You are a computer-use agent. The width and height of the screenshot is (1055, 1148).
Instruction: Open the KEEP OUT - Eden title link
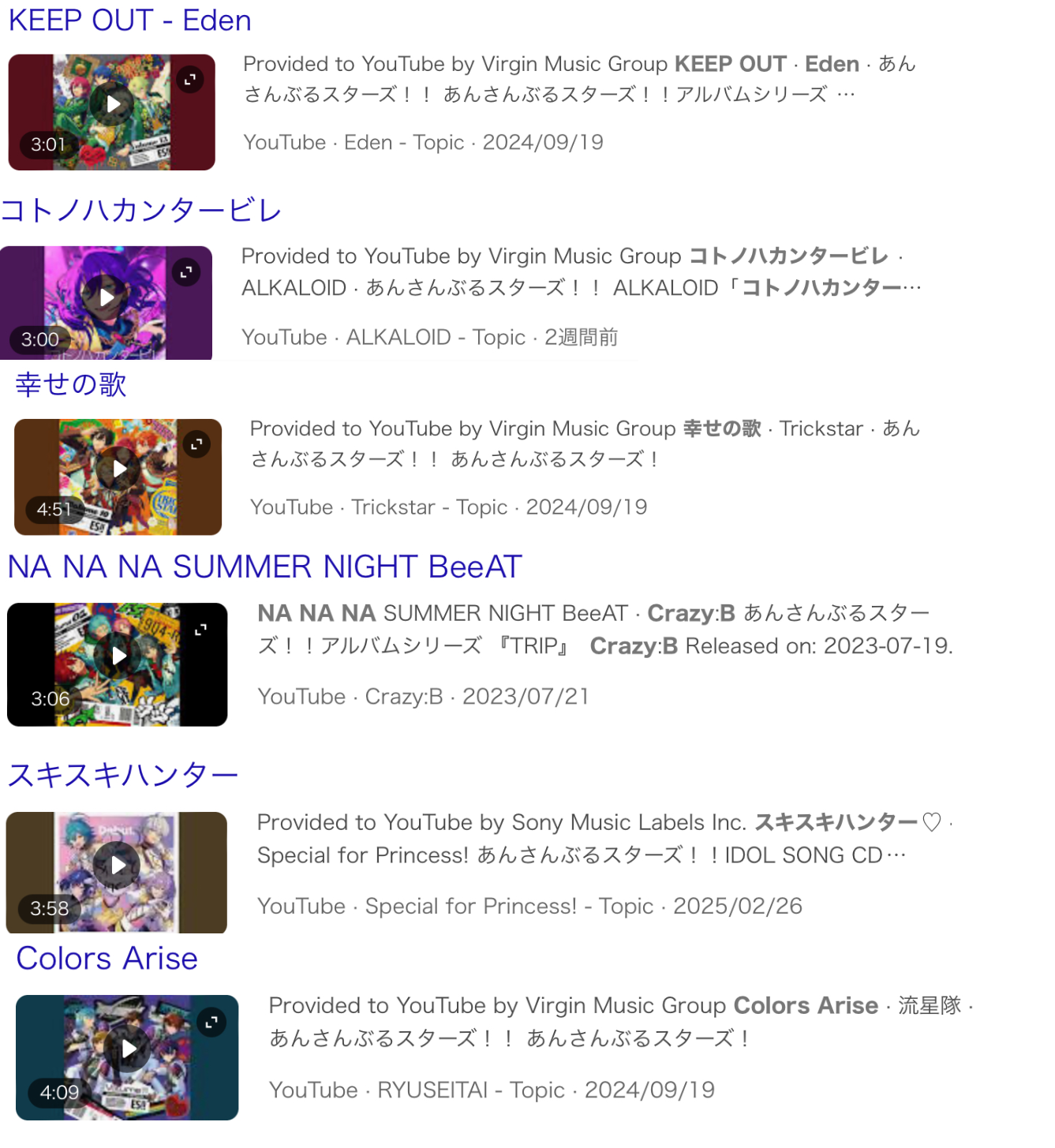(129, 21)
